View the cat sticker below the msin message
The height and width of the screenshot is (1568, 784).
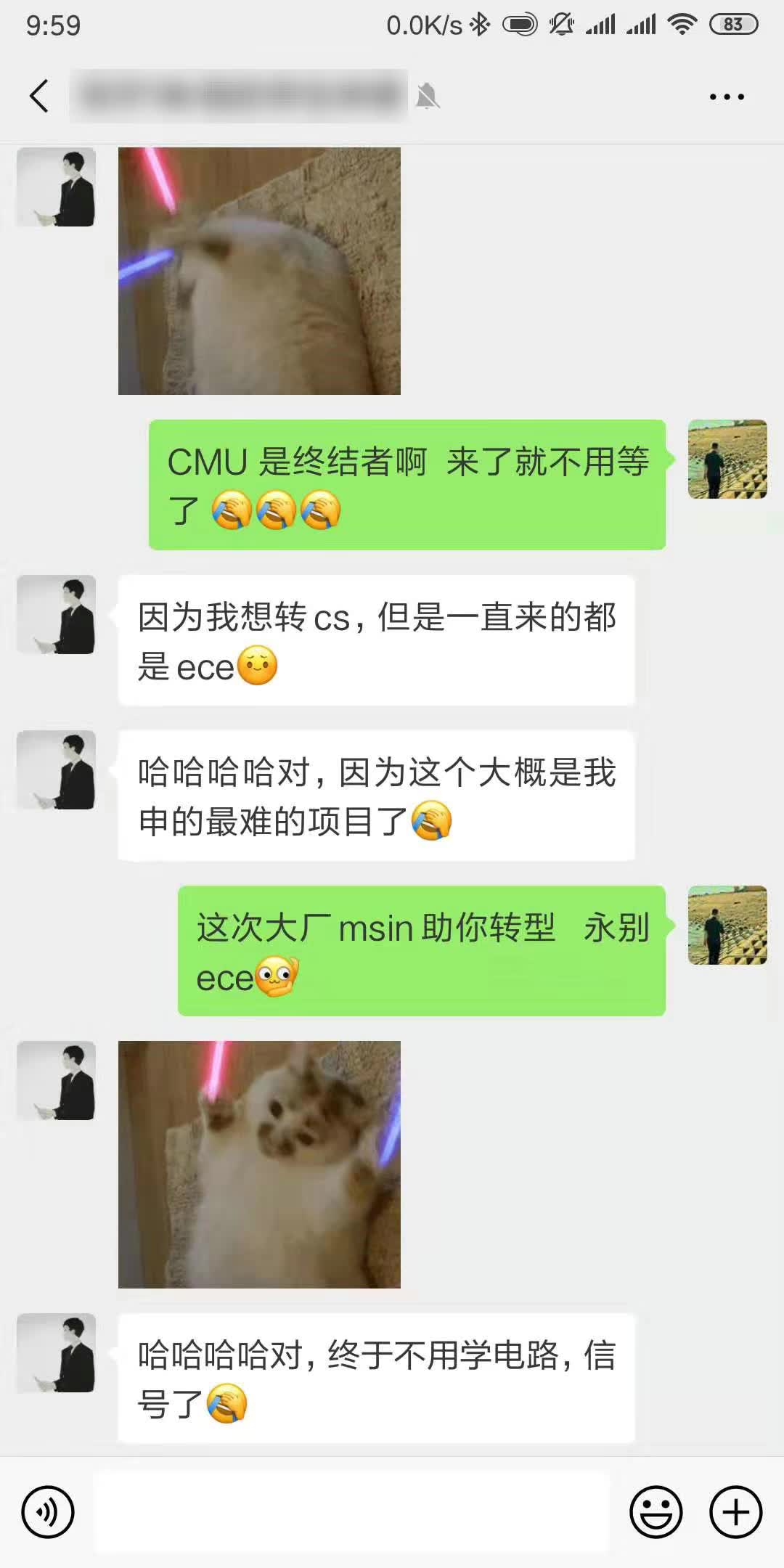point(259,1164)
